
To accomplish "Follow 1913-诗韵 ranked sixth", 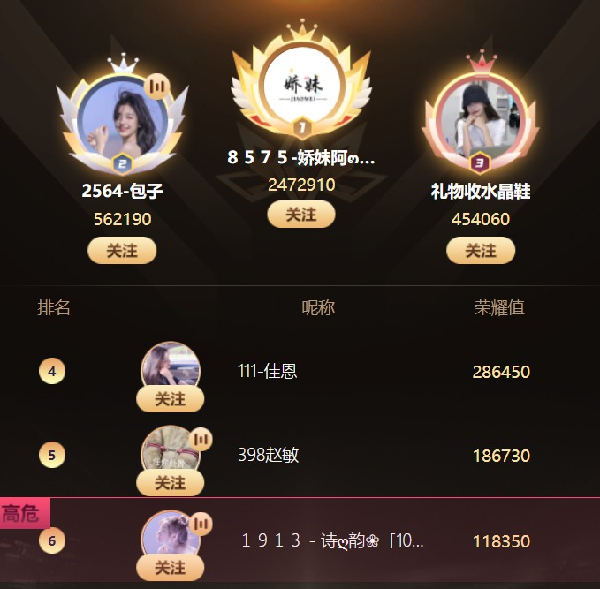I will 170,567.
